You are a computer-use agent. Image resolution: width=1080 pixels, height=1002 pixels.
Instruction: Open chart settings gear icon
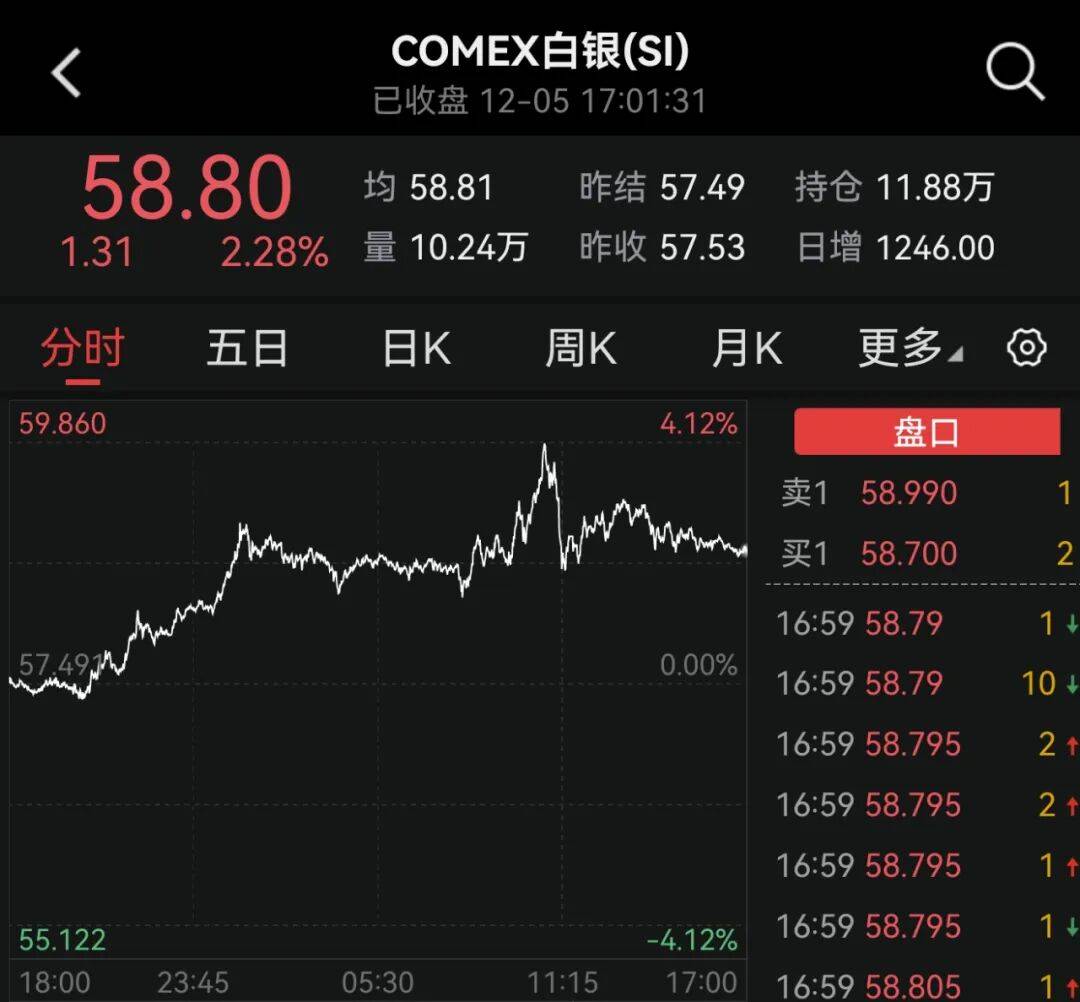(1027, 349)
